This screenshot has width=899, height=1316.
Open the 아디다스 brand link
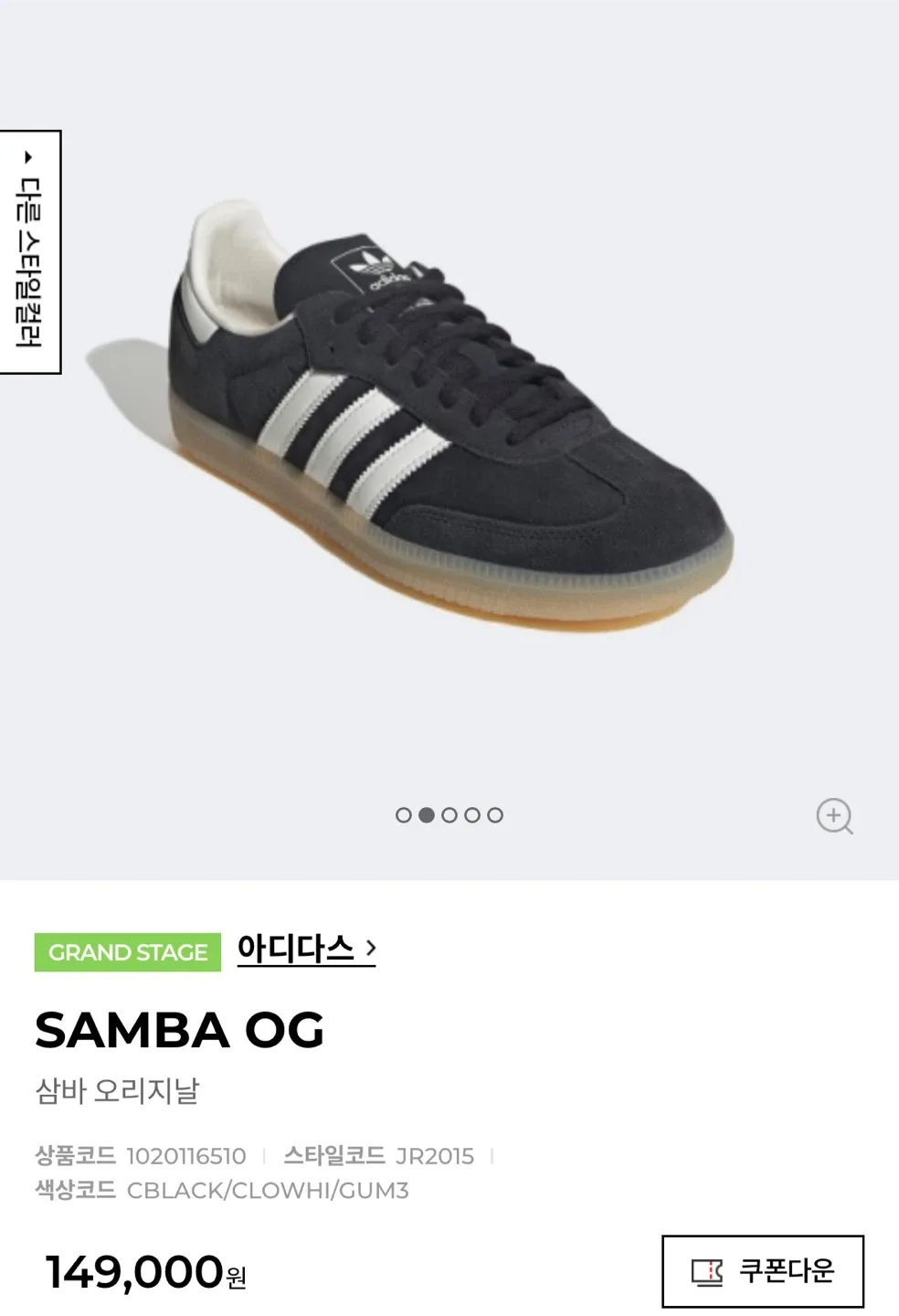(306, 949)
